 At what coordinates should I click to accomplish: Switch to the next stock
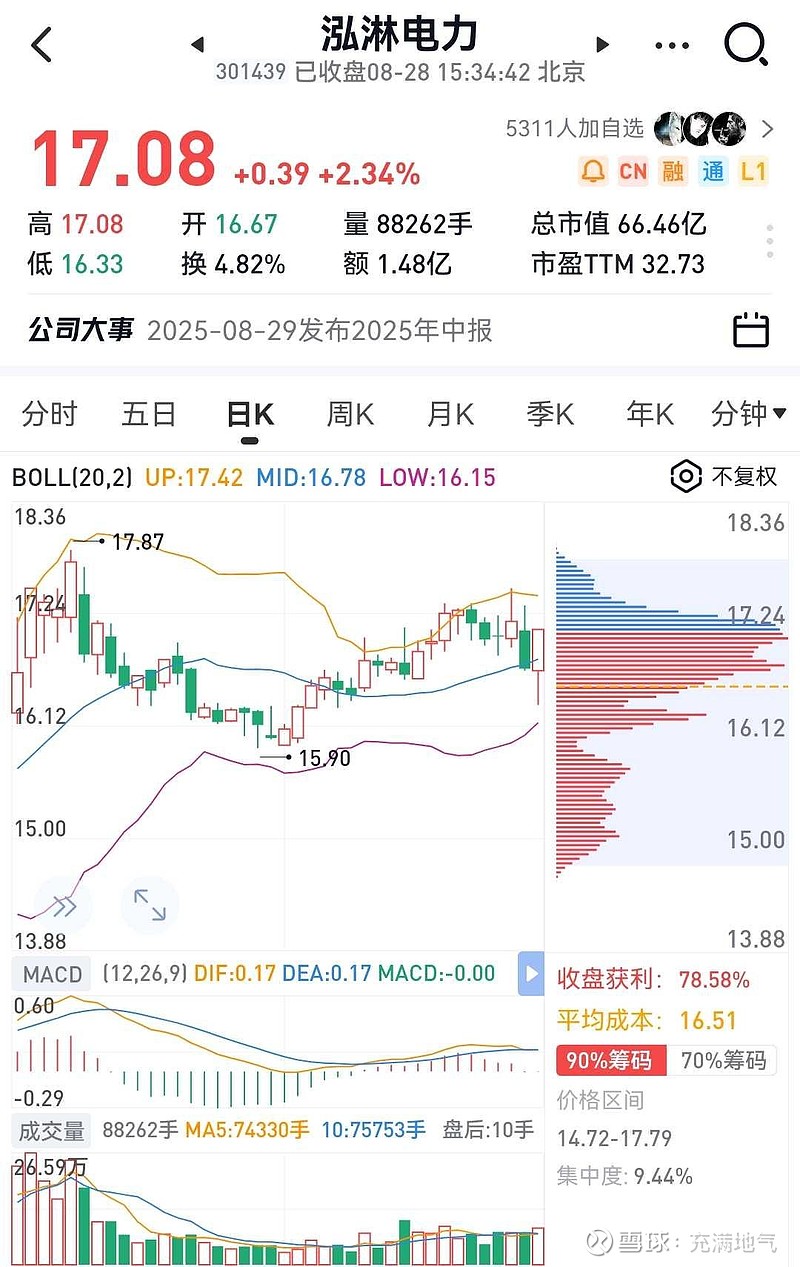(602, 45)
